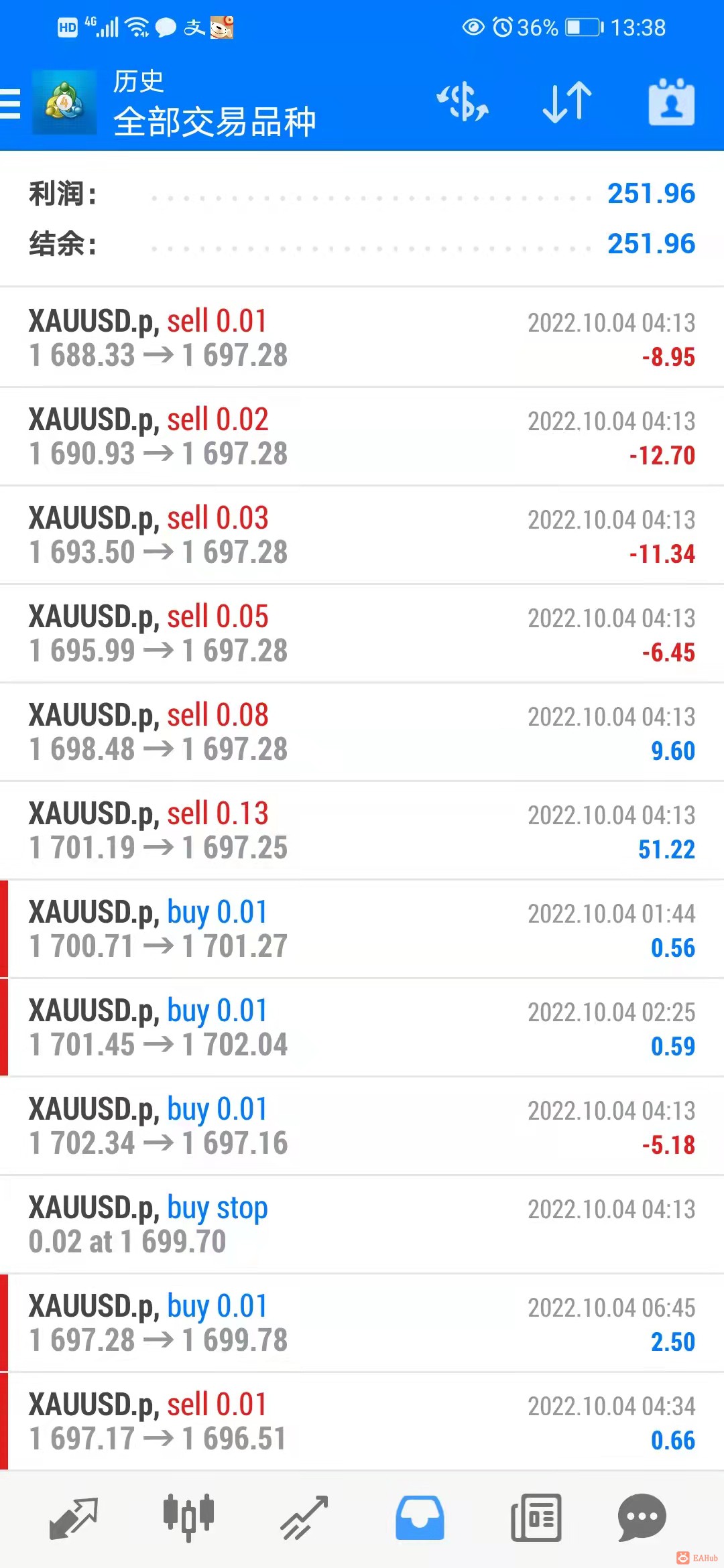The image size is (724, 1568).
Task: Open the sell 0.03 trade with -11.34 loss
Action: (x=362, y=535)
